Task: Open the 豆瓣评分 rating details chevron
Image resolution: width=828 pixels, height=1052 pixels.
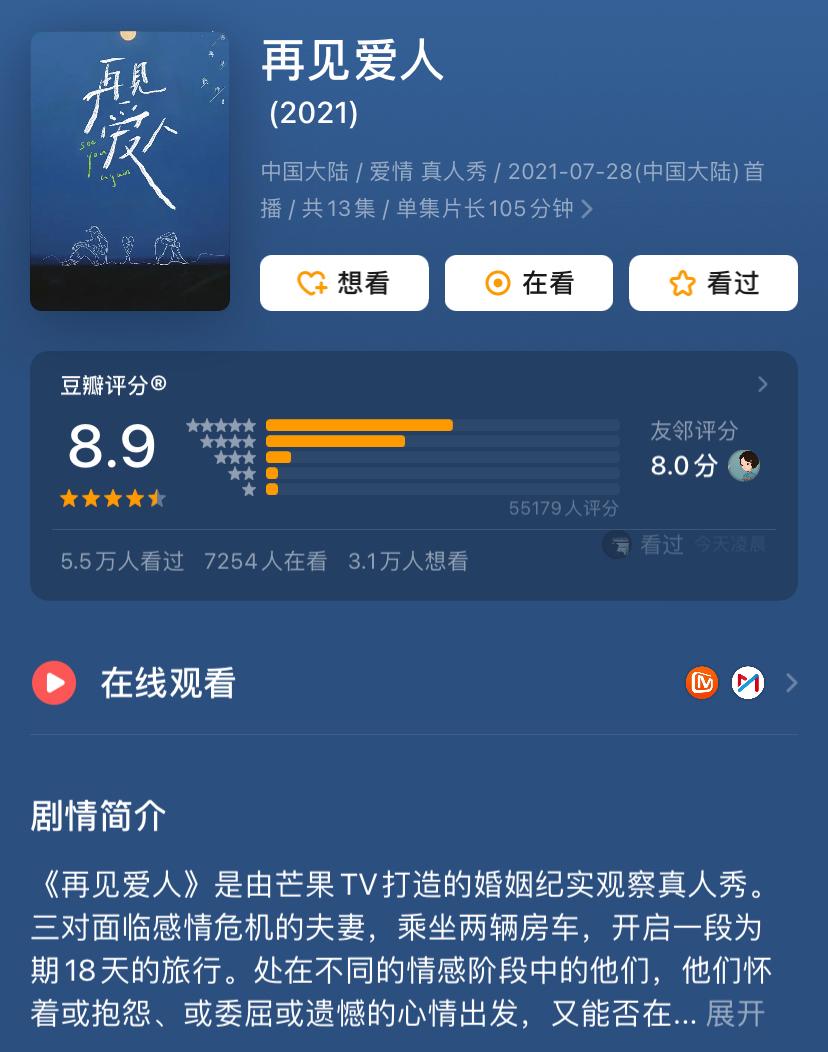Action: pyautogui.click(x=763, y=385)
